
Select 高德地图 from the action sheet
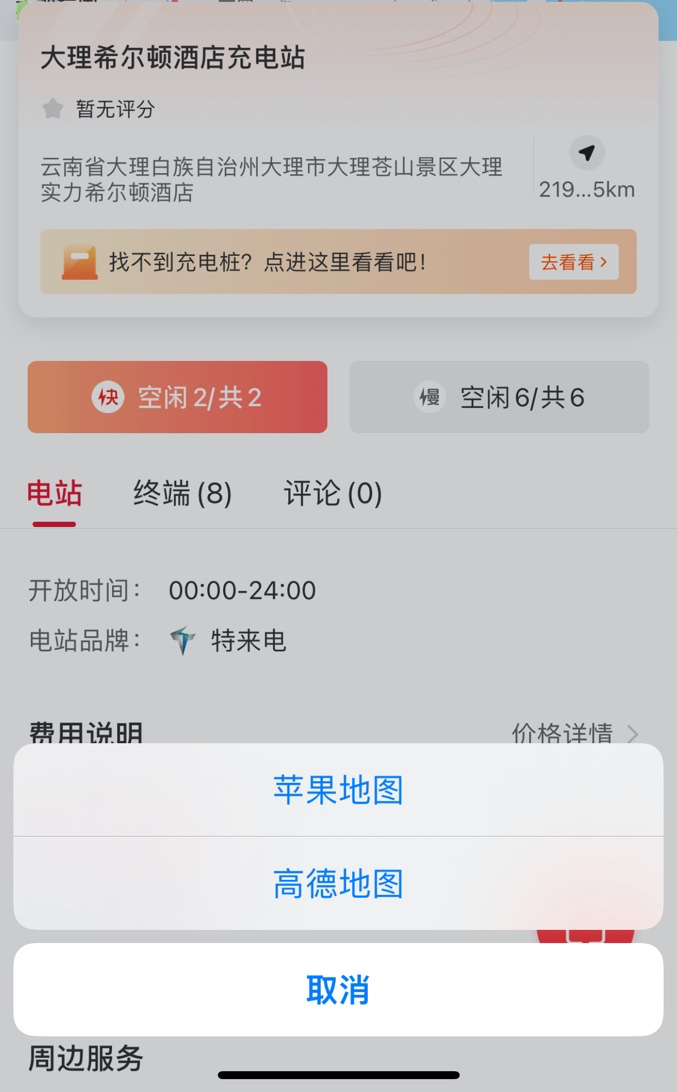pyautogui.click(x=338, y=884)
